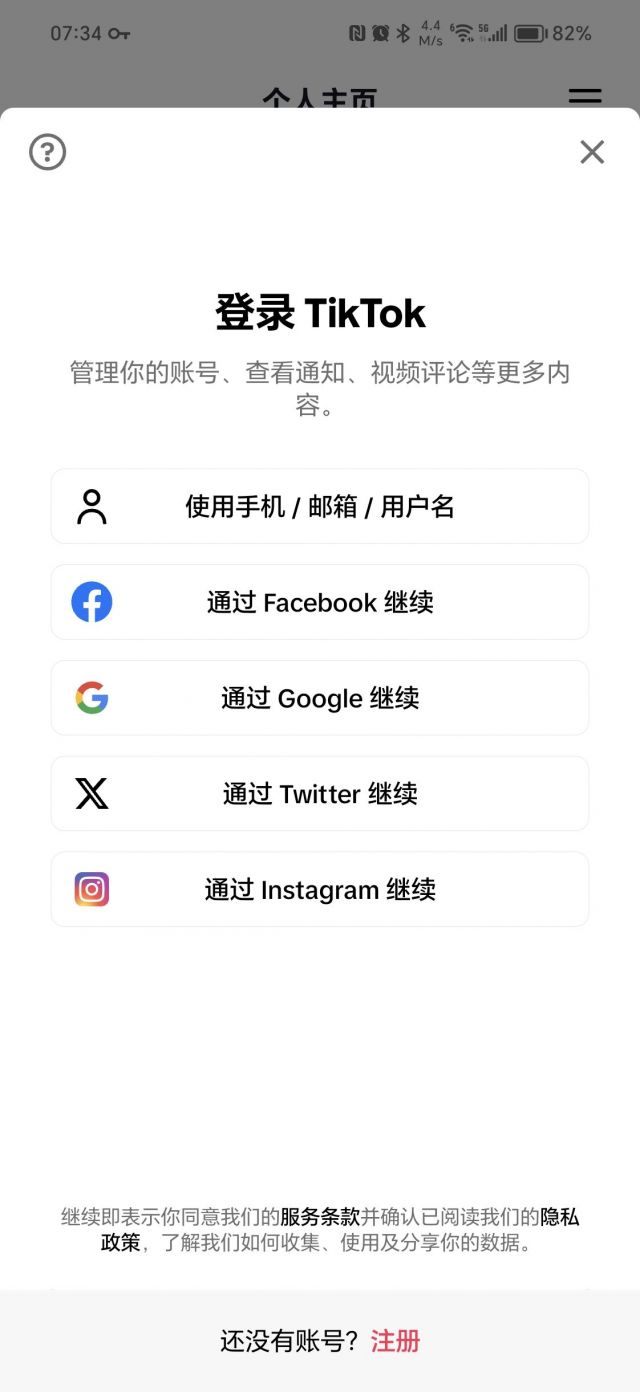The image size is (640, 1392).
Task: Continue with Twitter
Action: (x=320, y=794)
